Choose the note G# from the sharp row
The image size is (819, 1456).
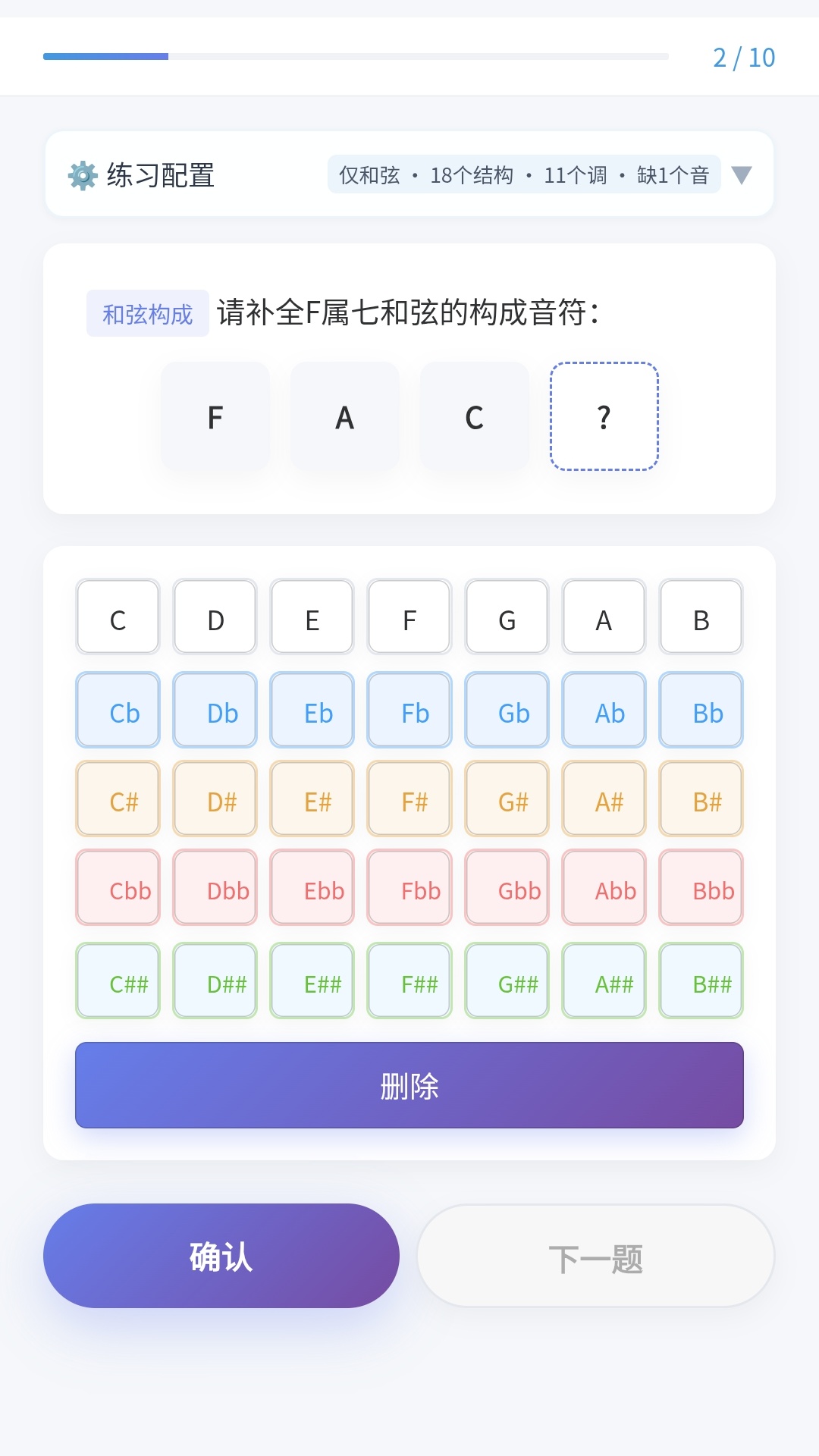click(507, 800)
